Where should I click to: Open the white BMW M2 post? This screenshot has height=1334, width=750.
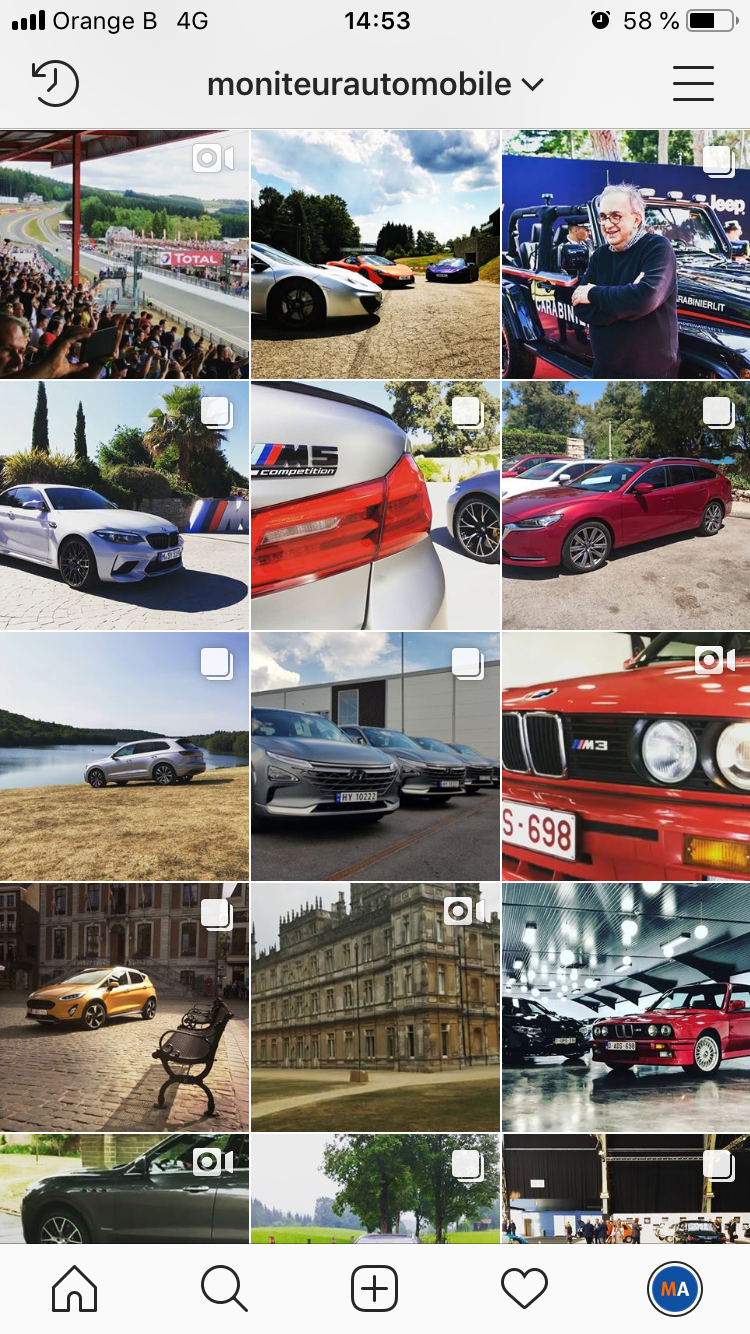[x=124, y=505]
